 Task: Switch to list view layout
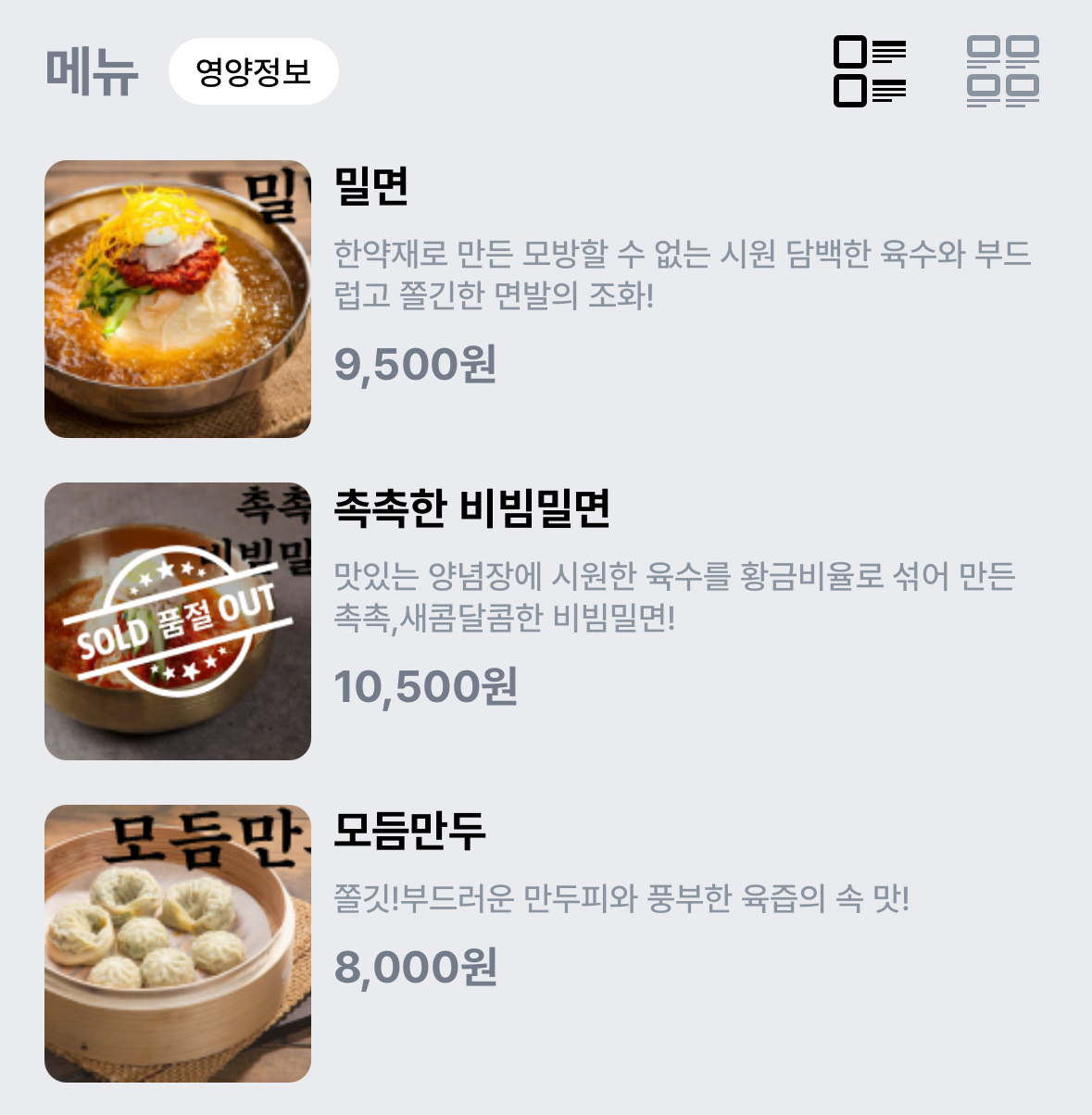[870, 71]
